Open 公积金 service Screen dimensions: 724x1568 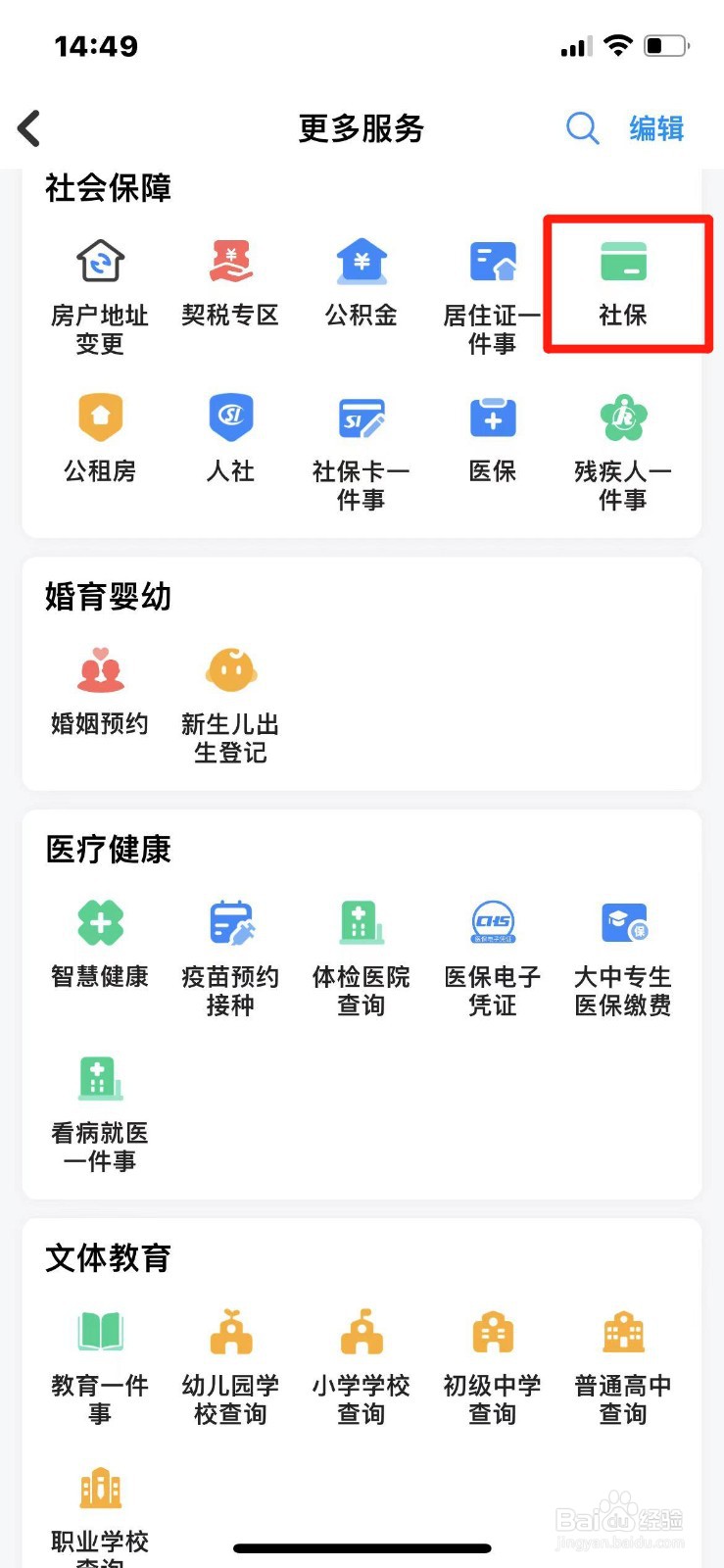point(362,284)
